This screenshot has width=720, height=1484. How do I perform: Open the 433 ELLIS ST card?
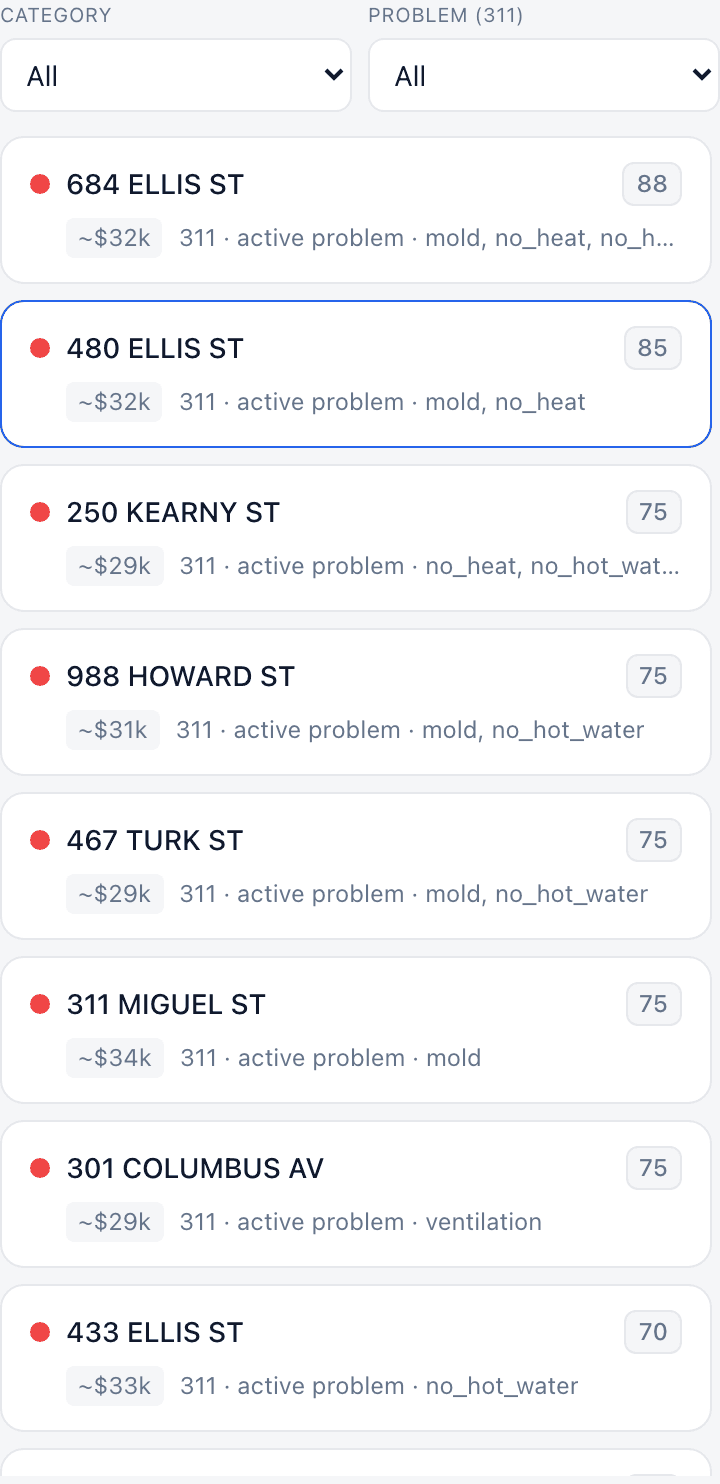click(x=356, y=1358)
